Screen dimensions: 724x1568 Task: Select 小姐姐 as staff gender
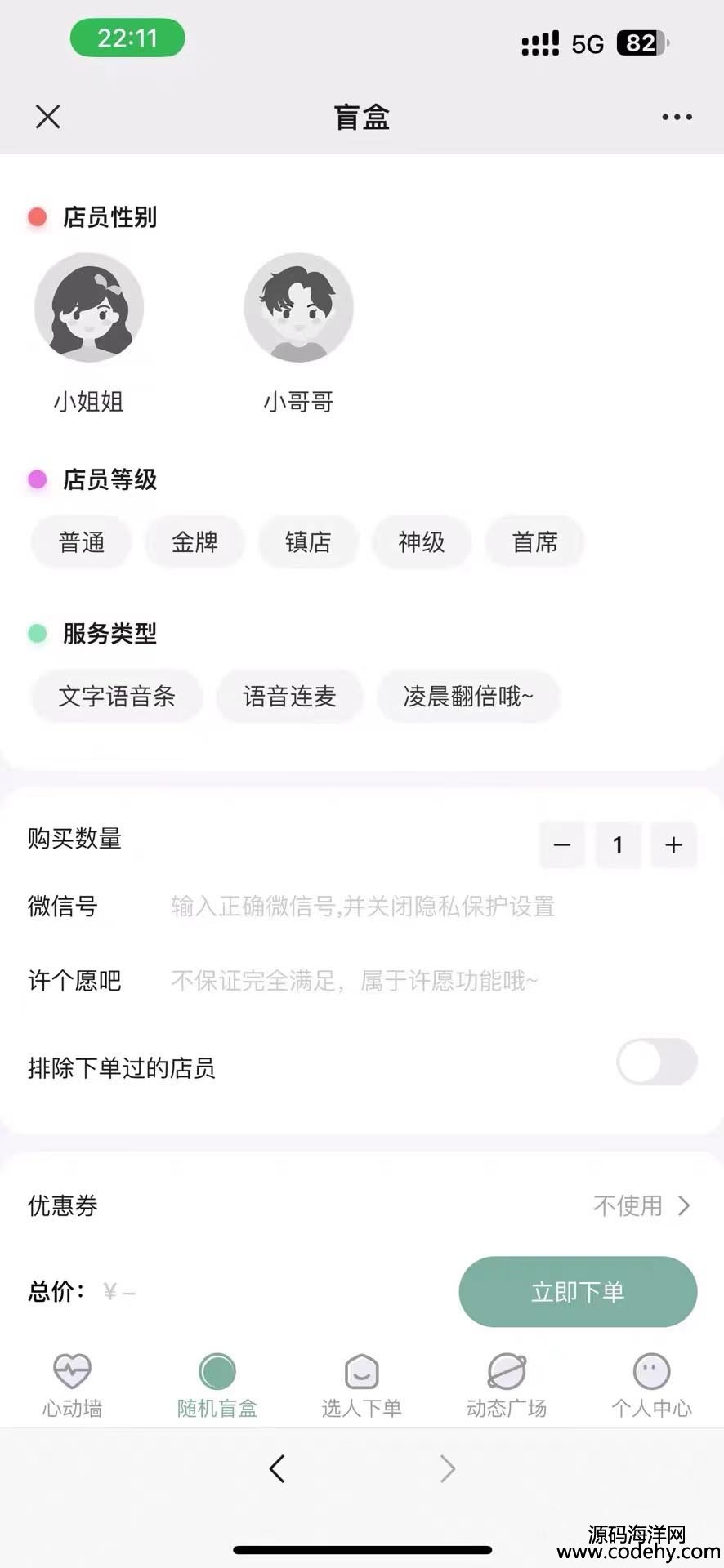89,308
